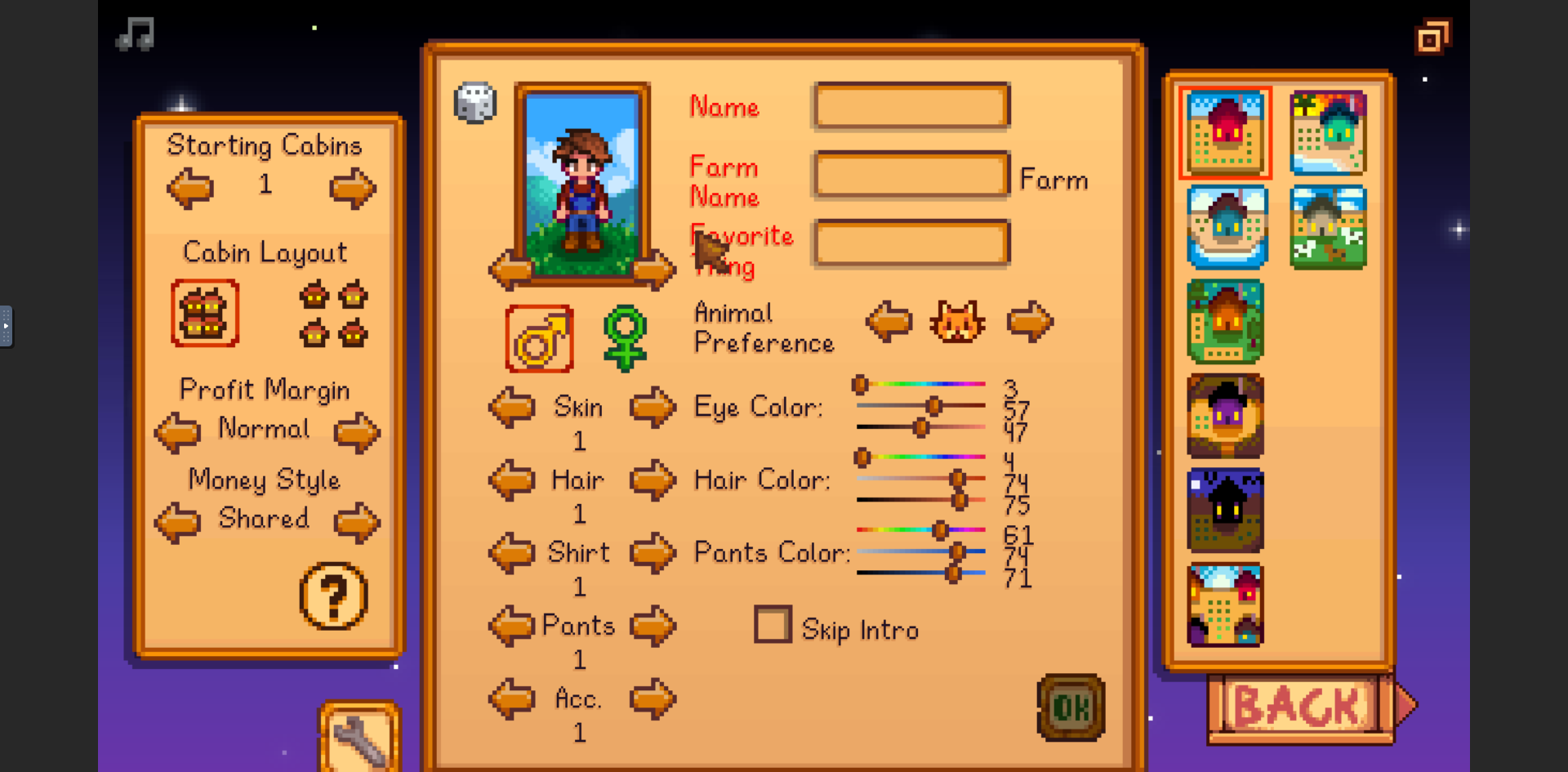Open the question mark help button
This screenshot has height=772, width=1568.
click(x=333, y=596)
